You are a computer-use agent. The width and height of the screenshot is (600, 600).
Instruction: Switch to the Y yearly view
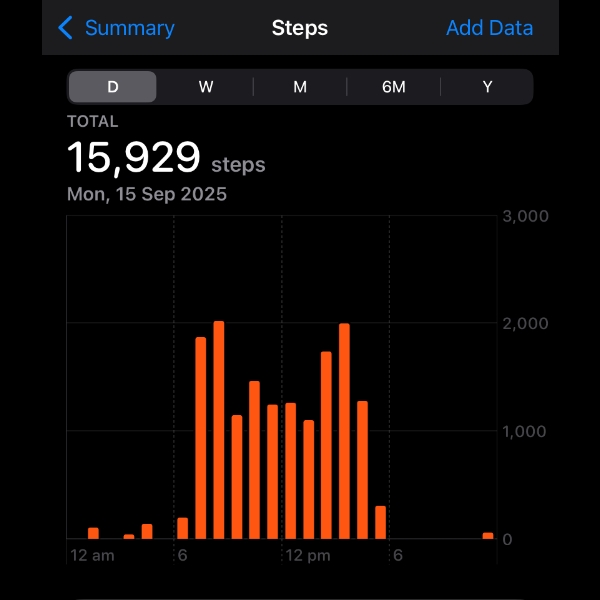[x=487, y=87]
